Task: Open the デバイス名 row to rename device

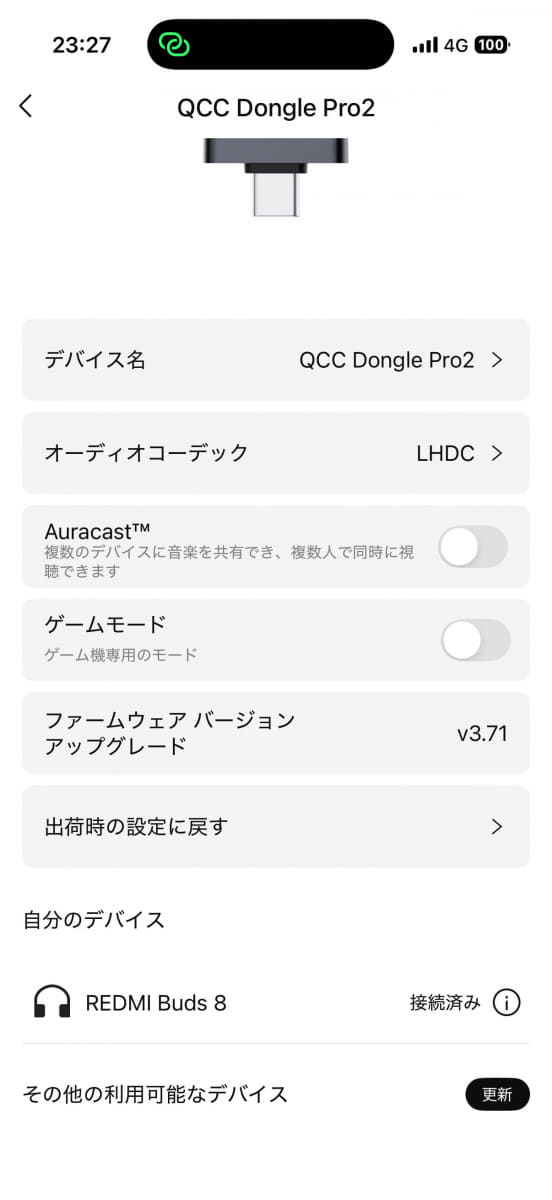Action: tap(276, 360)
